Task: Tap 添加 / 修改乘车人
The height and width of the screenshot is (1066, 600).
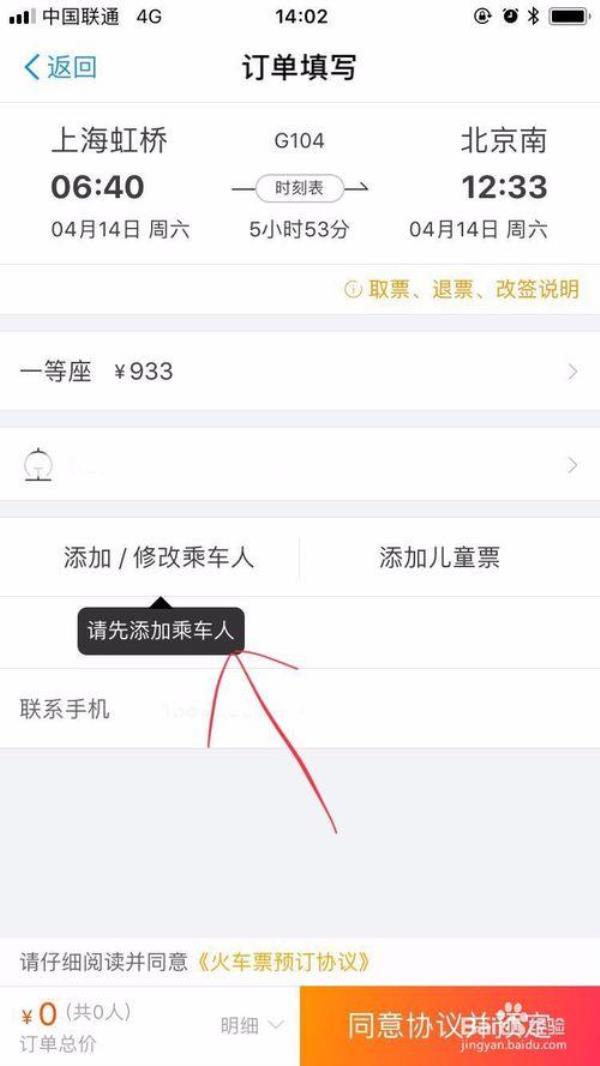Action: pyautogui.click(x=158, y=558)
